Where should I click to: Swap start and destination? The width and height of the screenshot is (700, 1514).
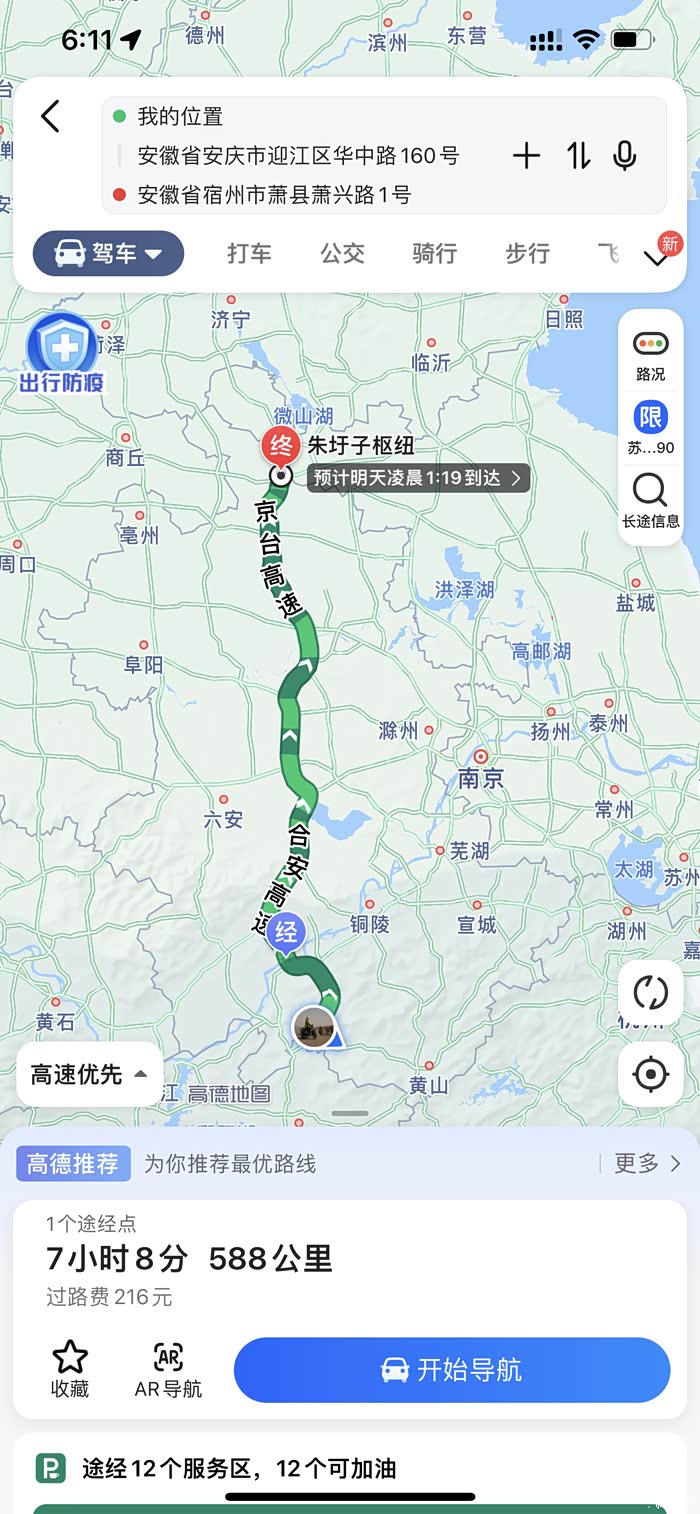[x=579, y=155]
